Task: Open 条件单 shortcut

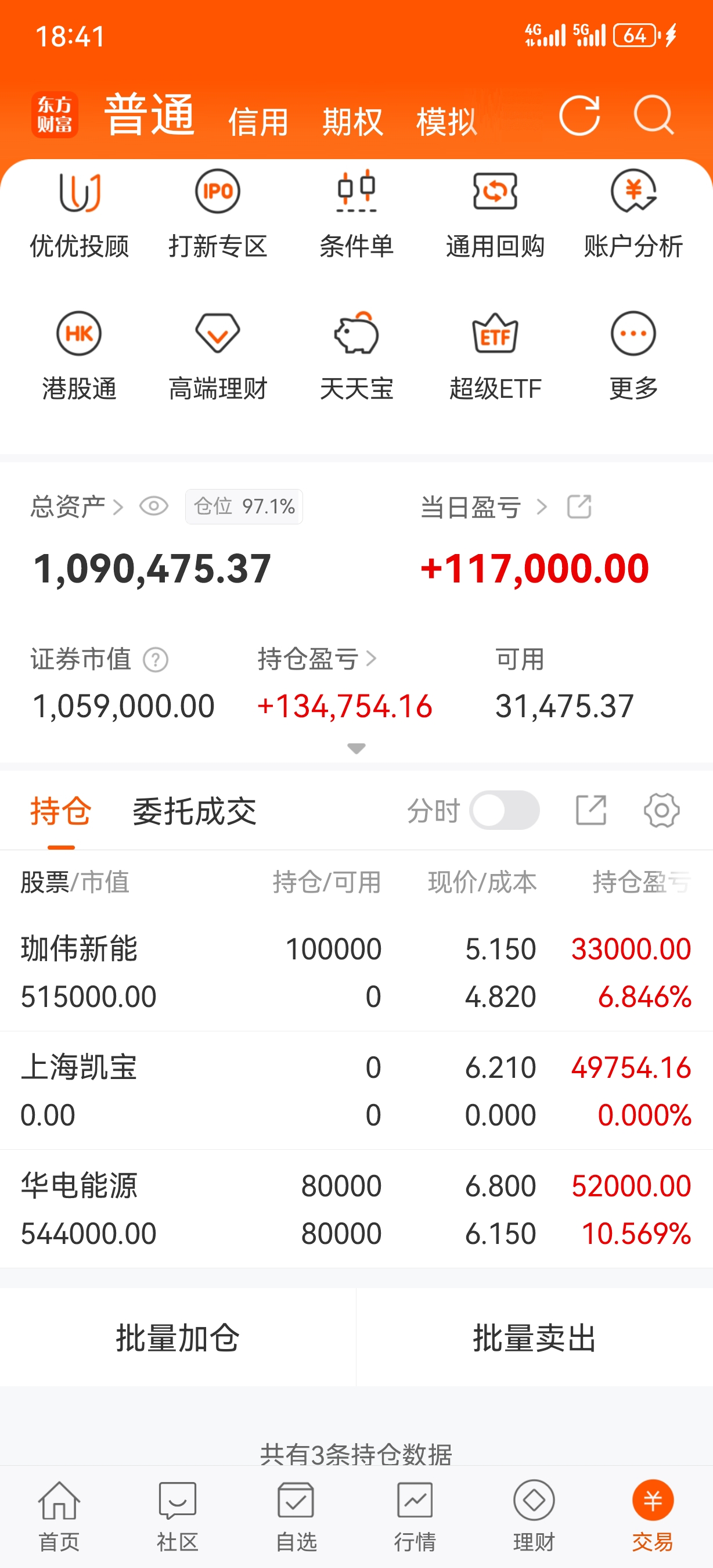Action: 356,214
